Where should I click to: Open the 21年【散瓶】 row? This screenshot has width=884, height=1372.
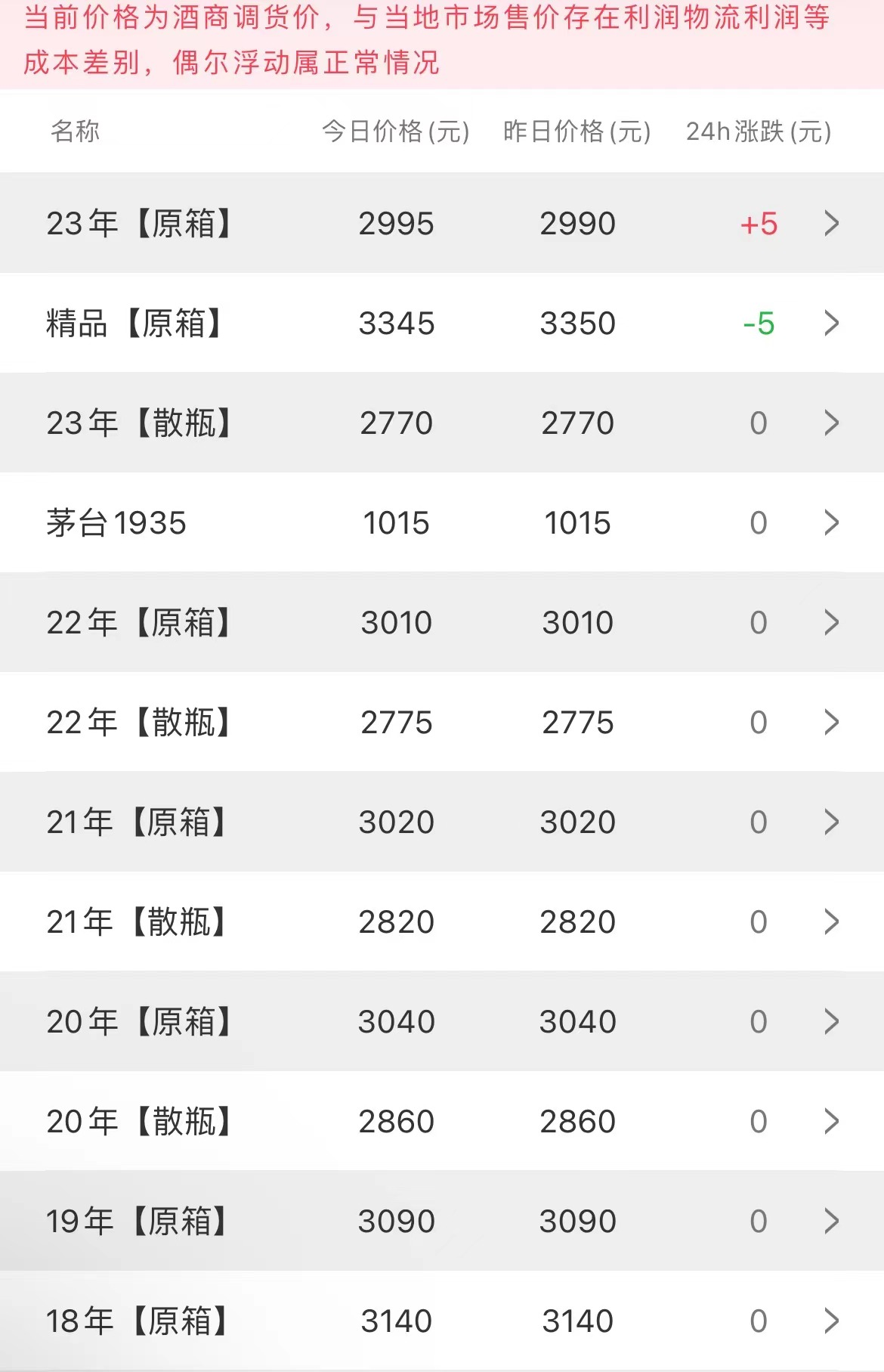442,922
